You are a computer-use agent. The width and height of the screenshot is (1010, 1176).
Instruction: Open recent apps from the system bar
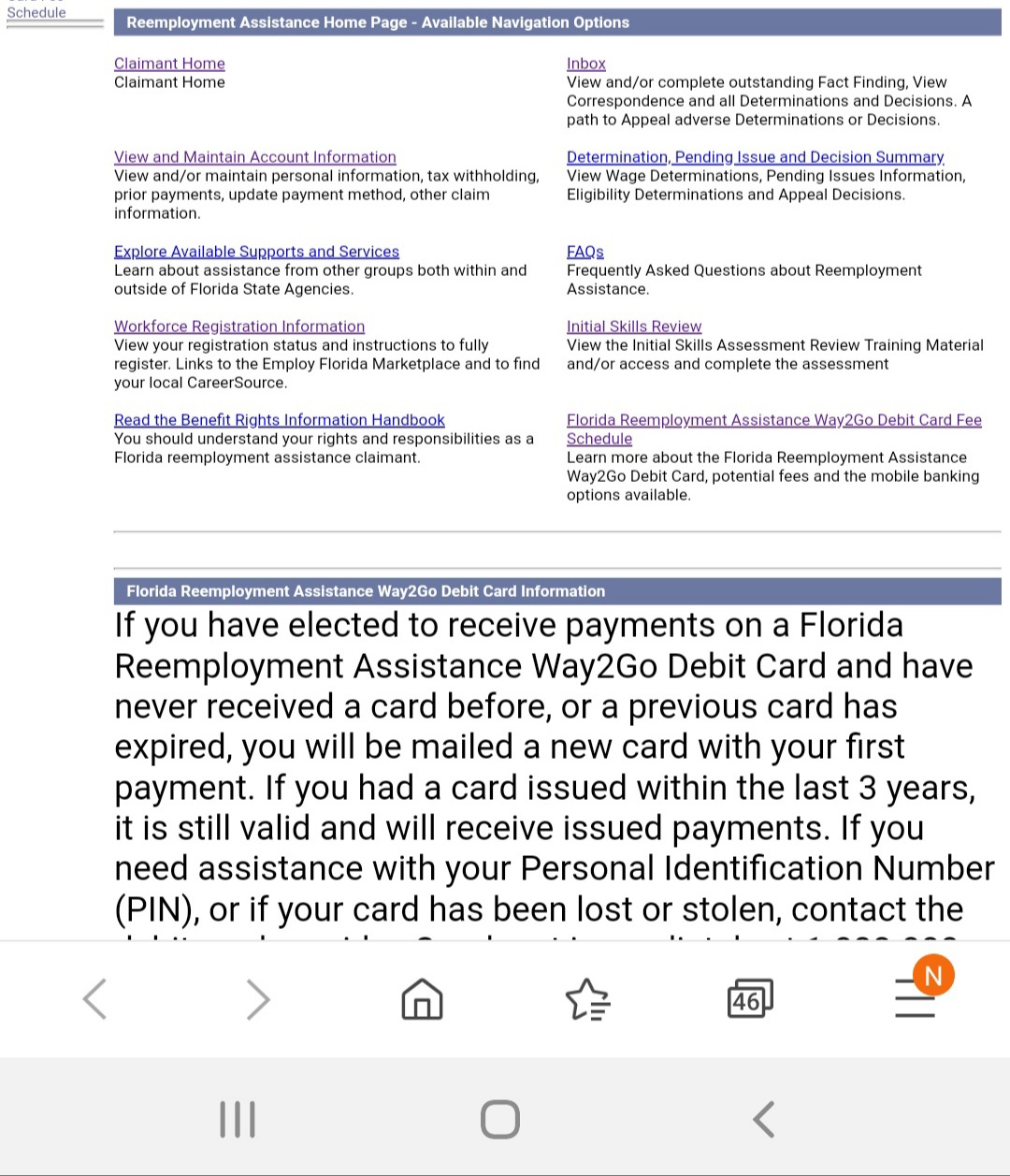pyautogui.click(x=238, y=1119)
